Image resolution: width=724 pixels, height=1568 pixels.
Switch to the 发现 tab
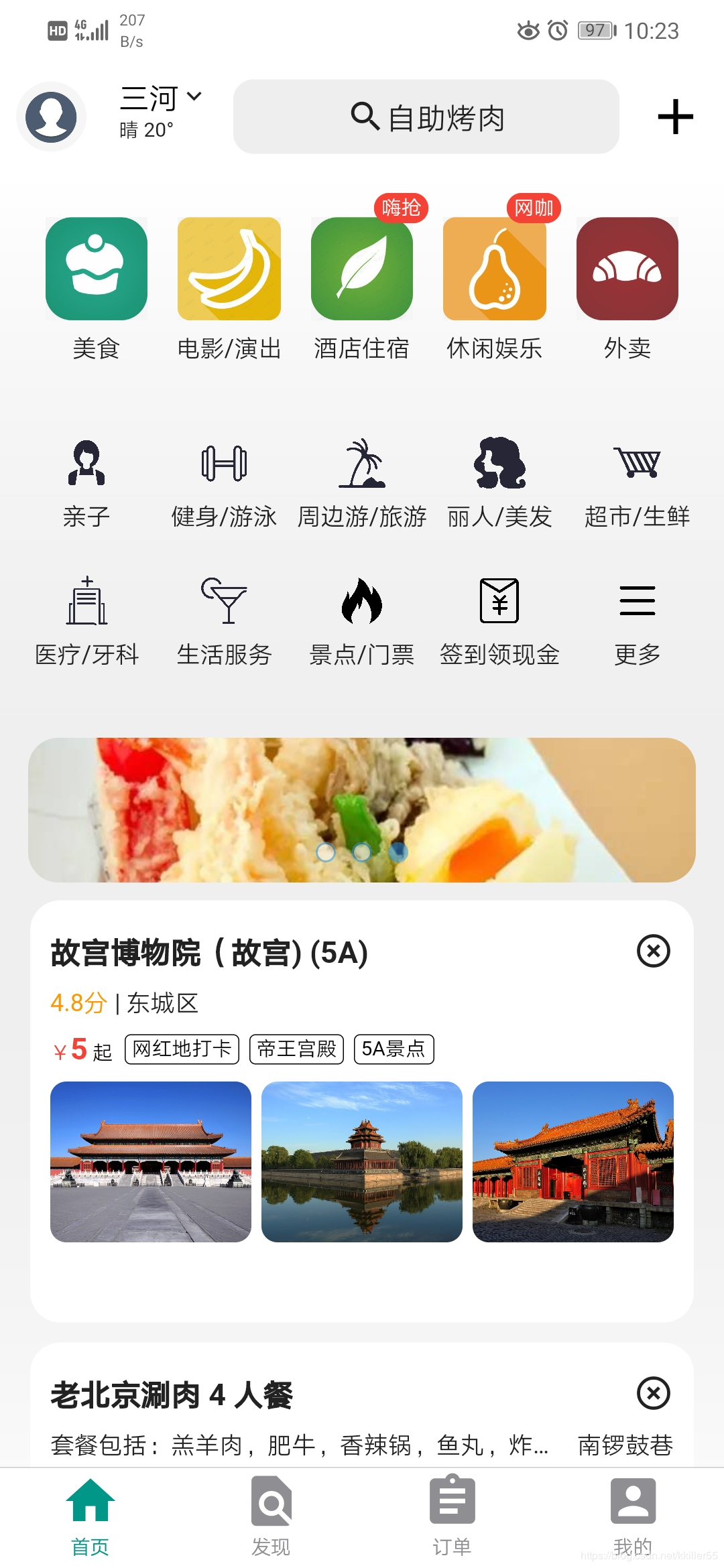(271, 1517)
